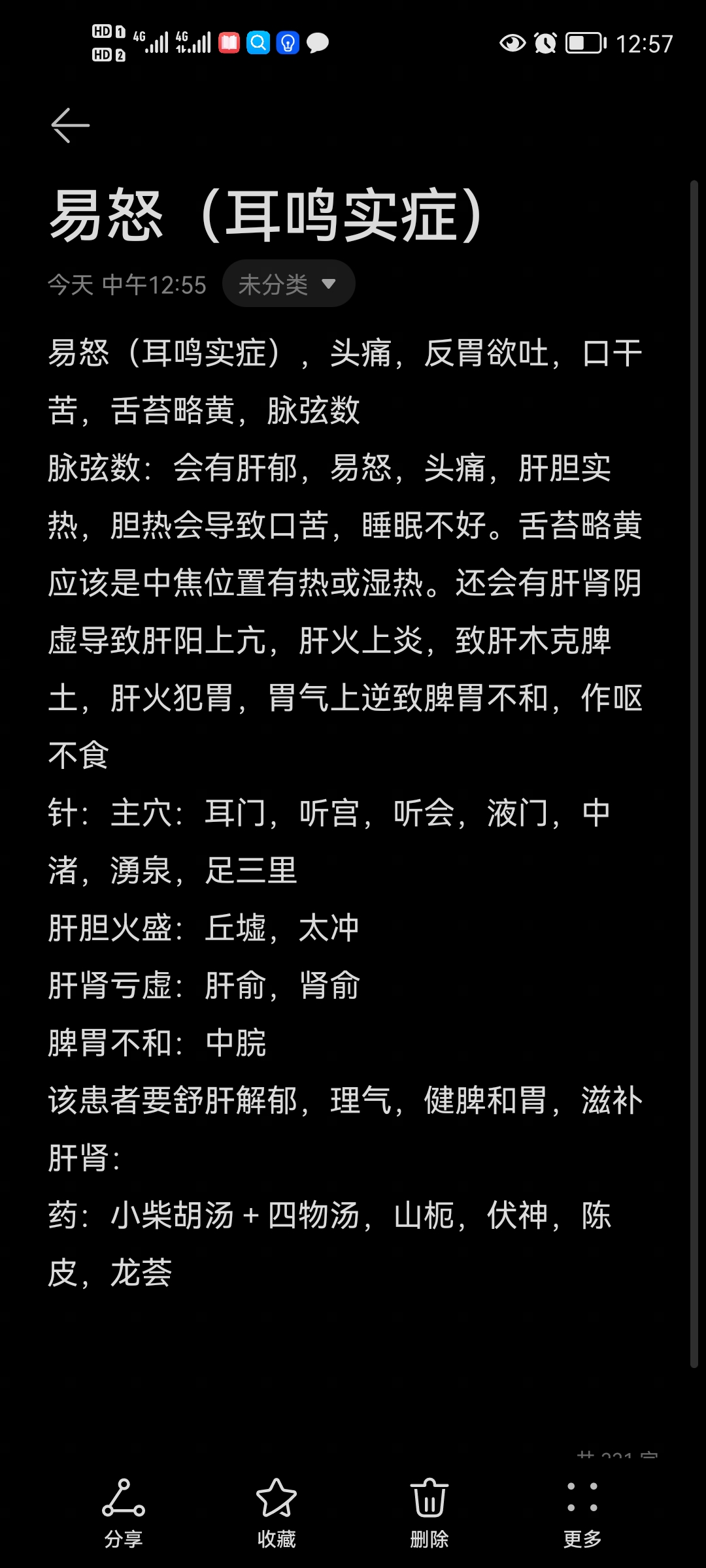Tap the note title 易怒（耳鸣实症）to edit
706x1568 pixels.
coord(268,215)
